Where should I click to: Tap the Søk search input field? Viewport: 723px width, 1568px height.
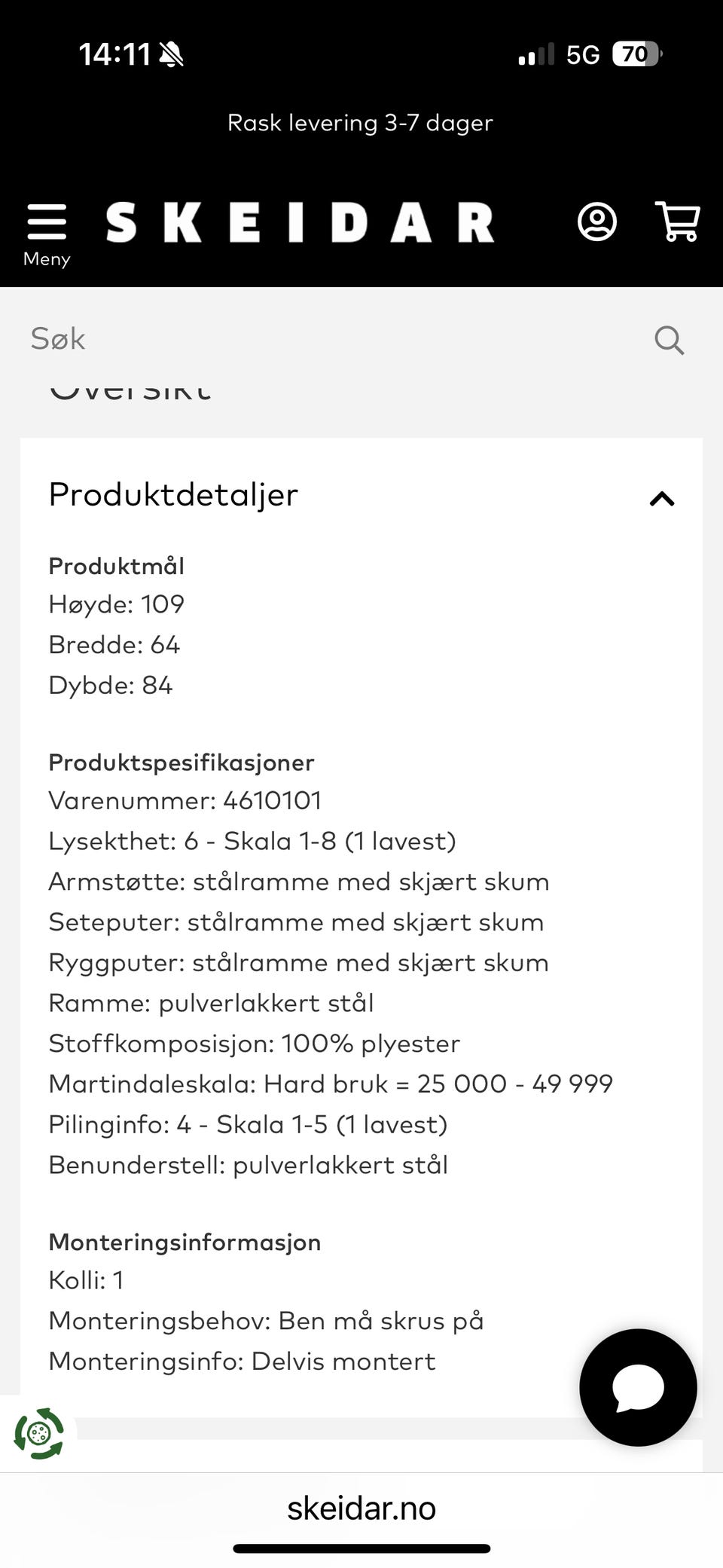(301, 339)
